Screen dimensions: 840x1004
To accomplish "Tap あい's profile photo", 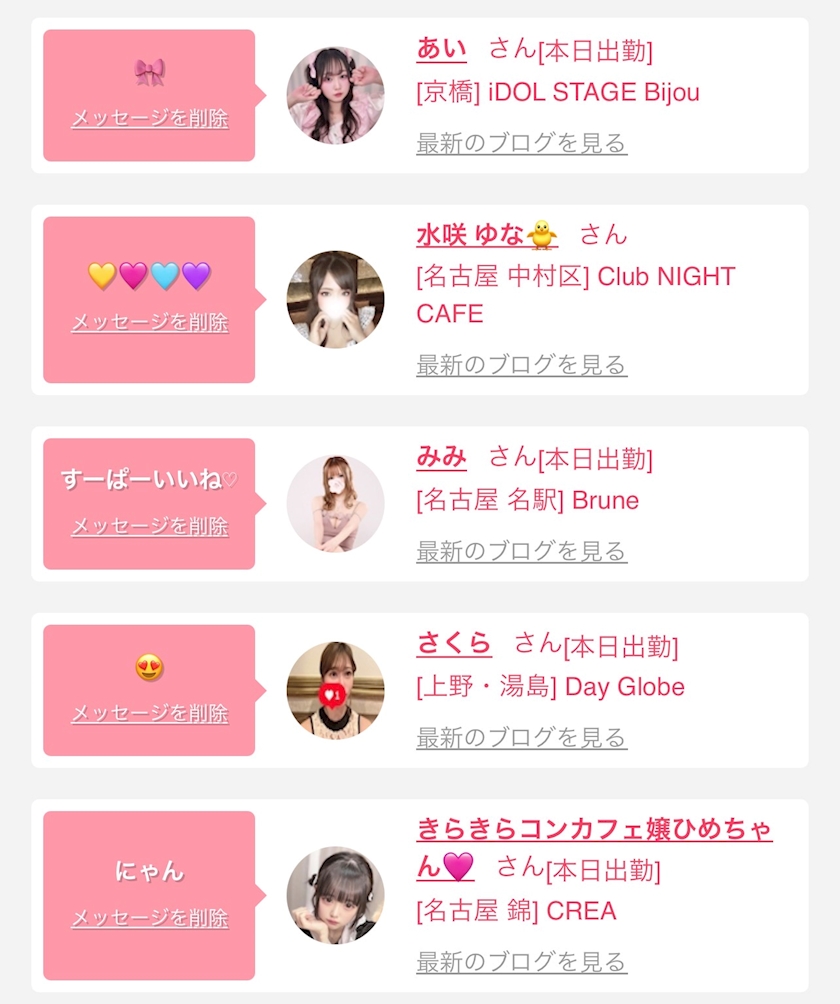I will 335,95.
